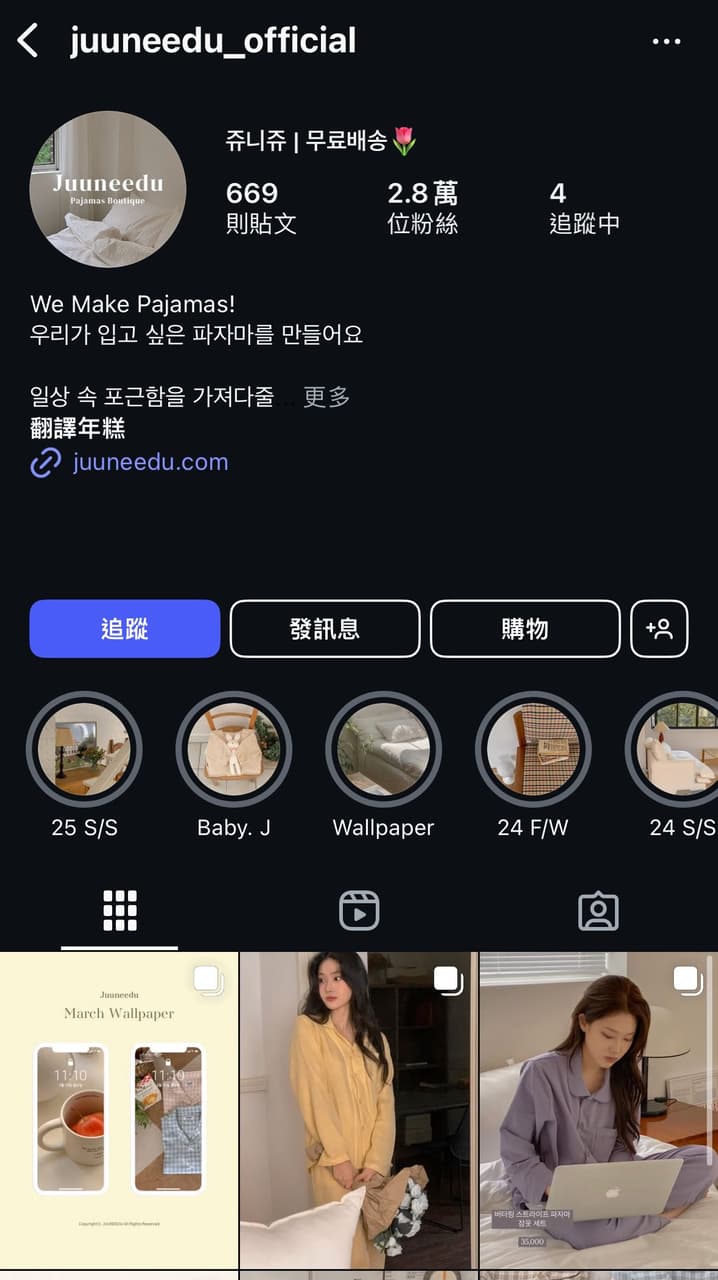
Task: Open the 24 F/W story highlight
Action: pyautogui.click(x=533, y=749)
